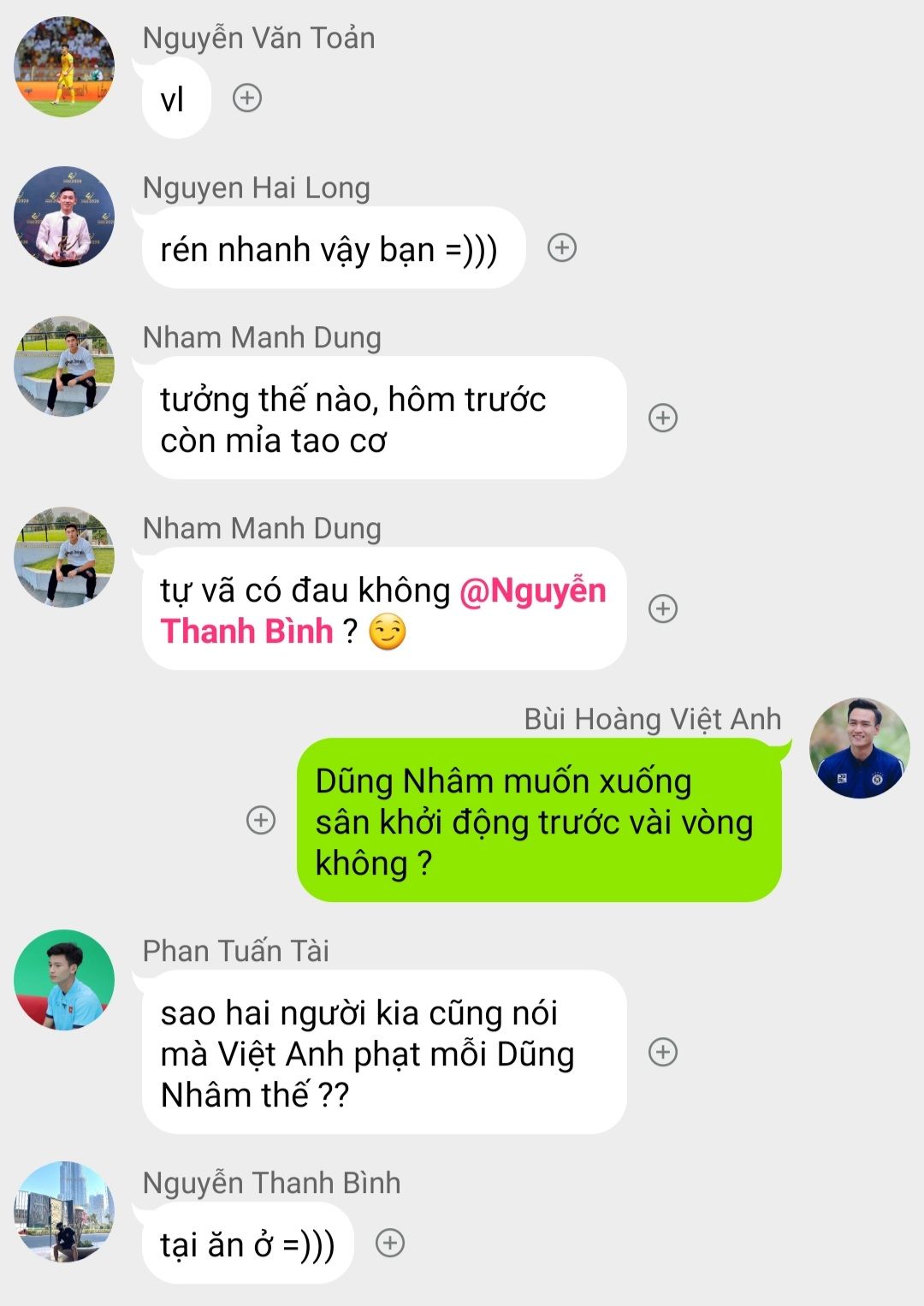This screenshot has height=1306, width=924.
Task: Add a reaction to "tưởng thế nào" message
Action: tap(663, 418)
